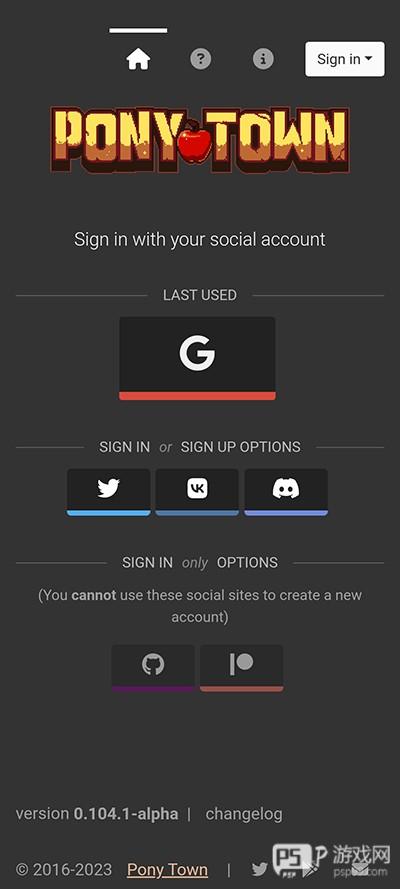400x889 pixels.
Task: Choose Discord sign in option
Action: pyautogui.click(x=286, y=492)
